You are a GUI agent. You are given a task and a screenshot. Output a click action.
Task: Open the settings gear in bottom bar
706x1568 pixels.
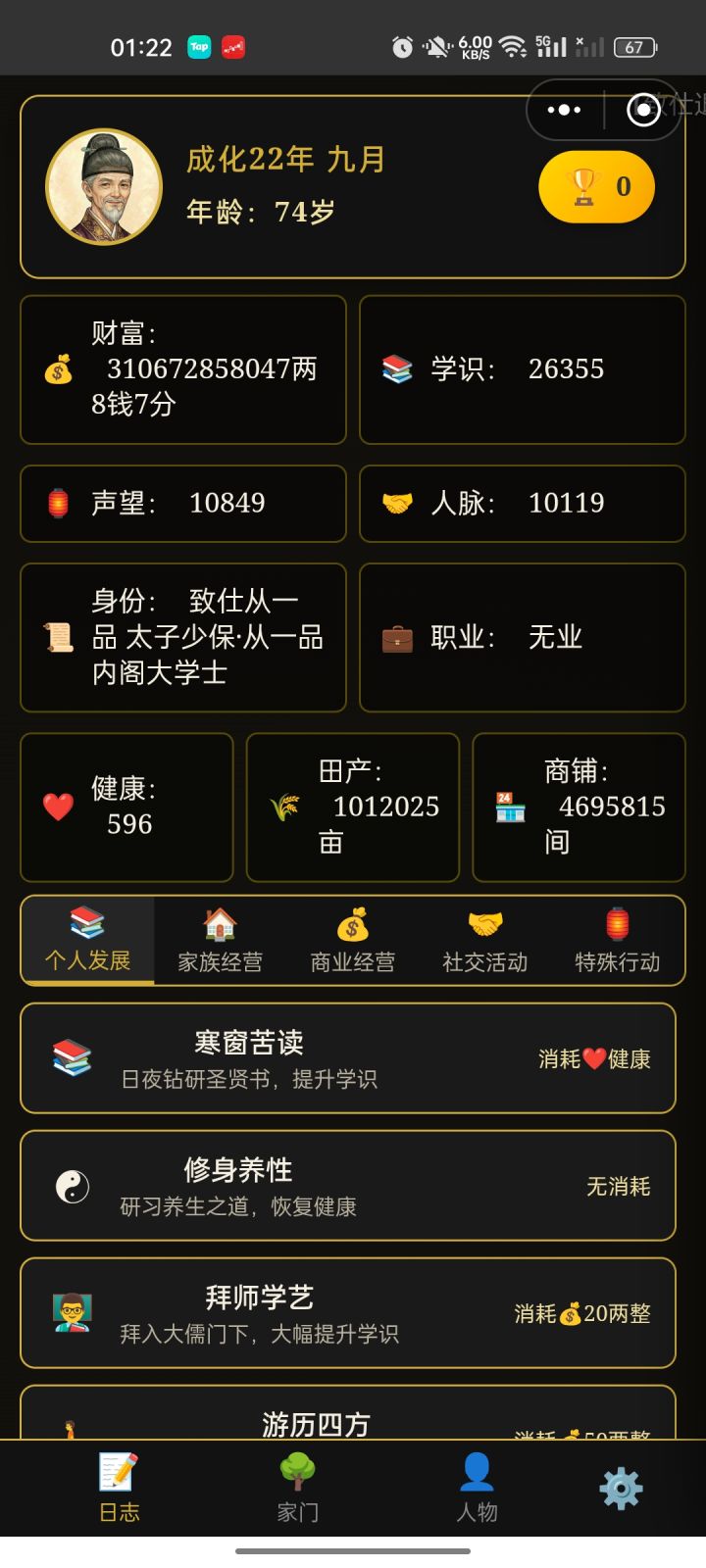click(x=619, y=1487)
